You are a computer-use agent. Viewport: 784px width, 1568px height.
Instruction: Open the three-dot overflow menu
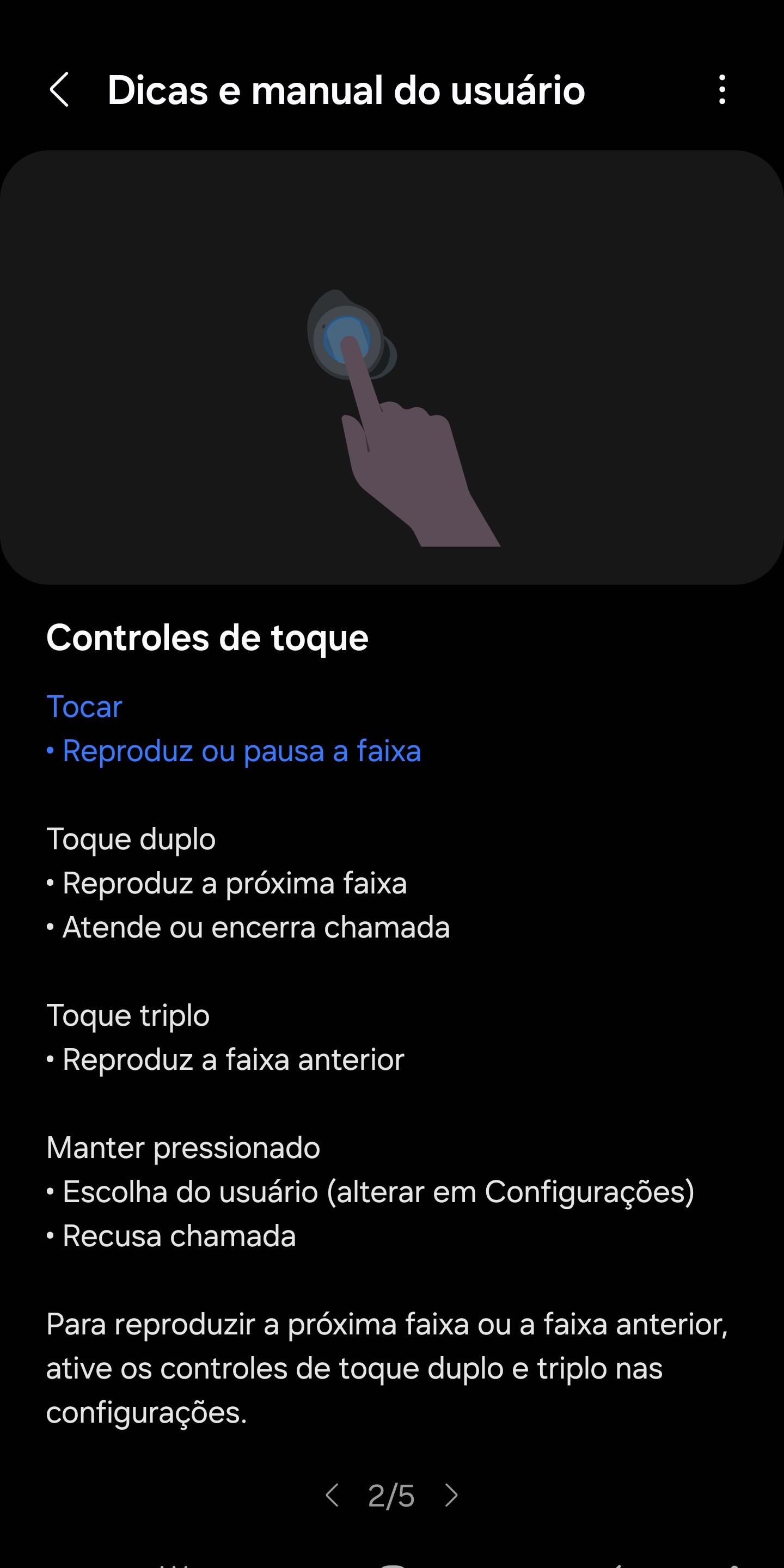pos(722,90)
